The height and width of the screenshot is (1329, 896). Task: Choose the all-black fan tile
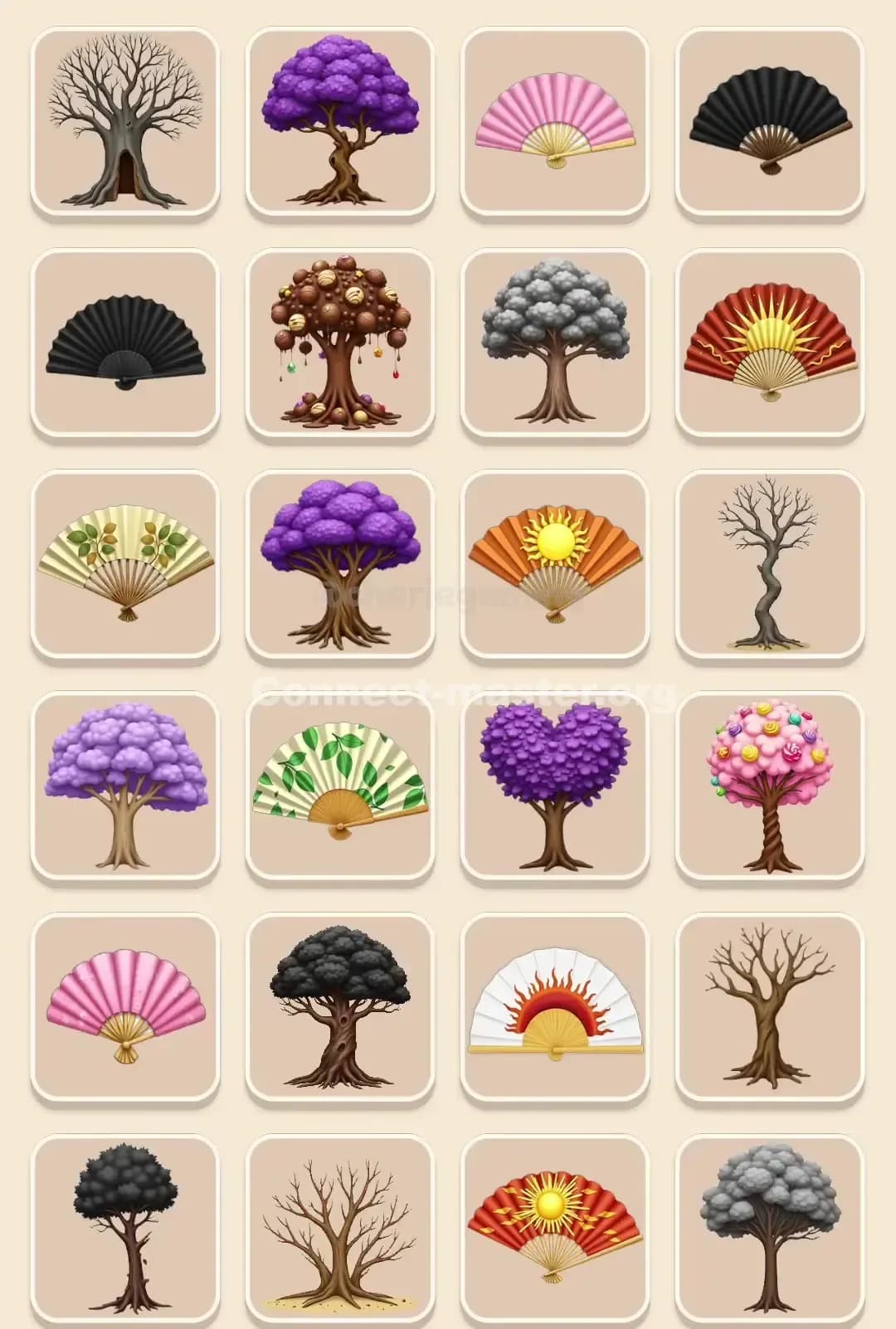point(125,343)
